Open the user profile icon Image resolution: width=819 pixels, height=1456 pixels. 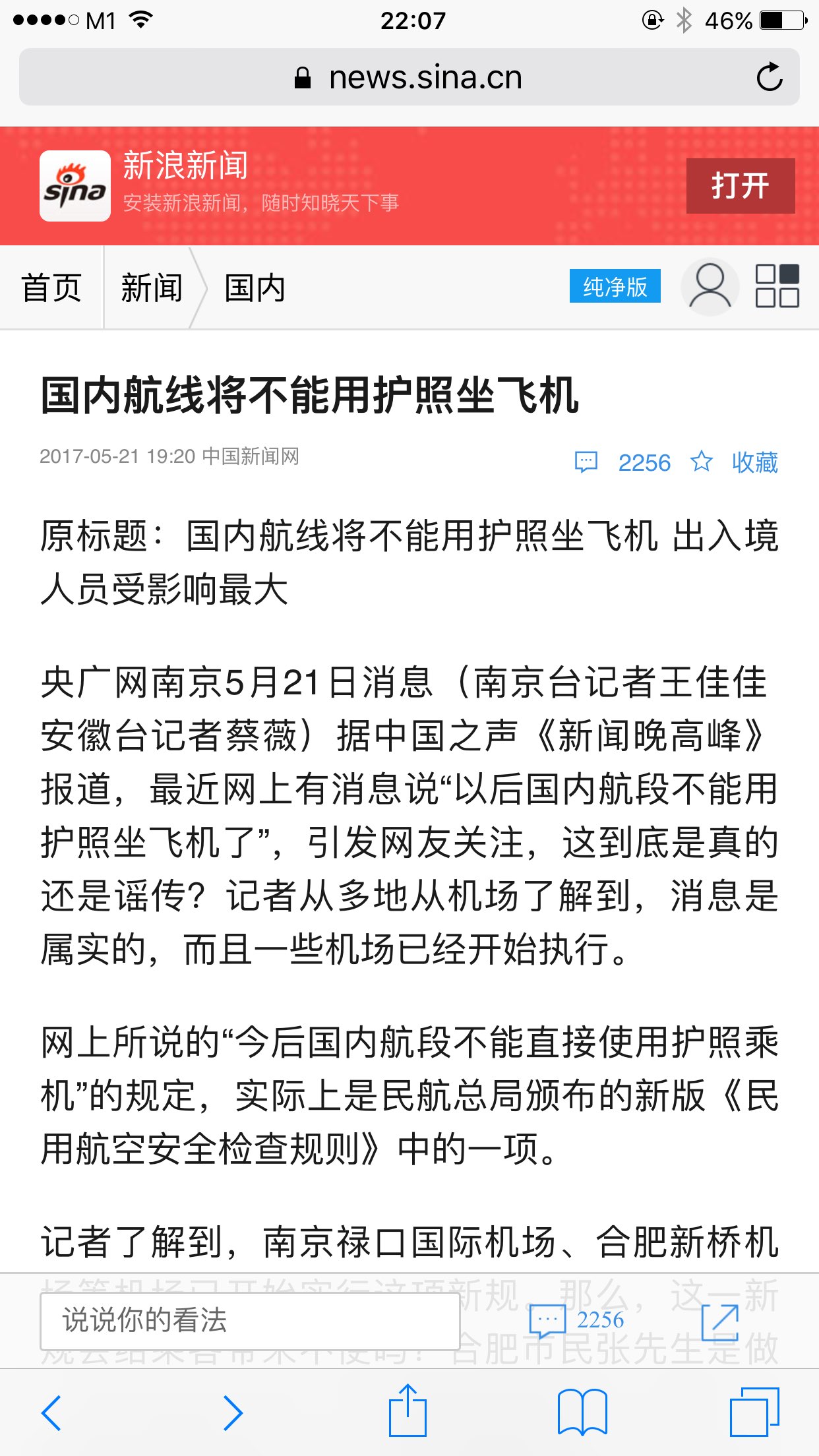[710, 287]
